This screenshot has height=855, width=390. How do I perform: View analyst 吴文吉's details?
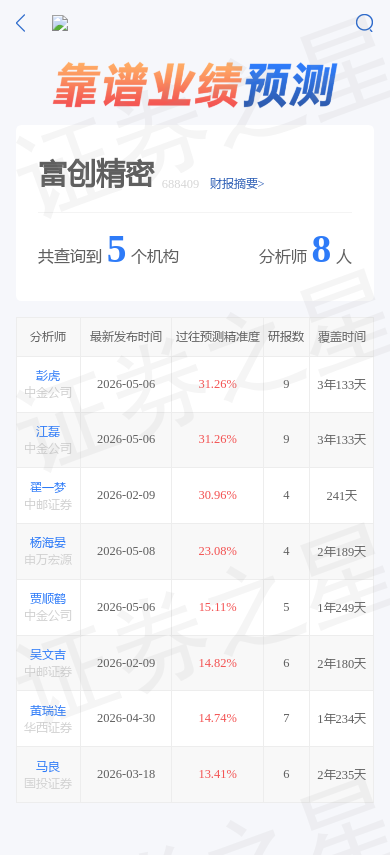[x=48, y=655]
